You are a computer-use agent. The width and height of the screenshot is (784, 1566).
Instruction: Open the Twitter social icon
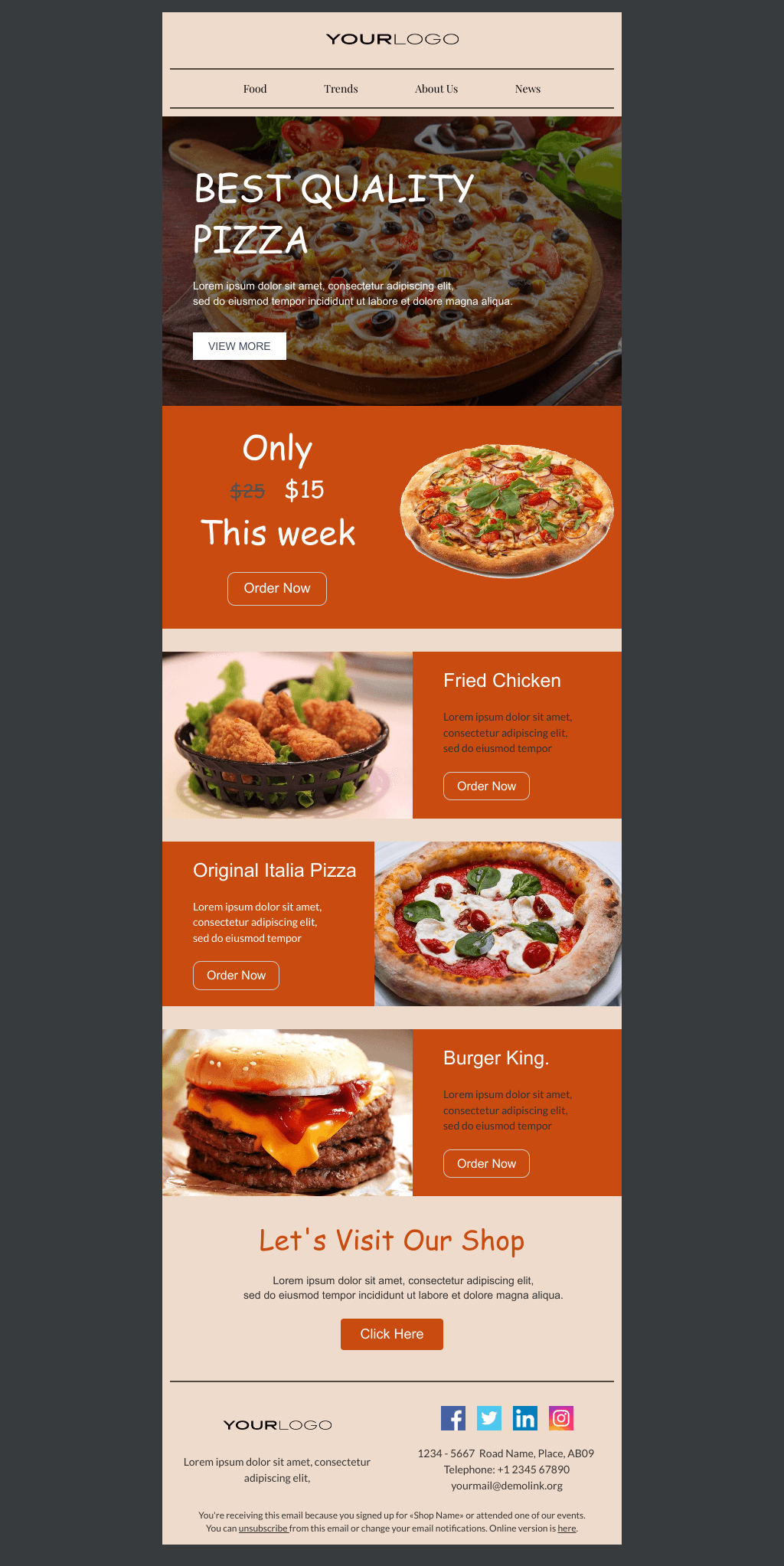[x=490, y=1417]
